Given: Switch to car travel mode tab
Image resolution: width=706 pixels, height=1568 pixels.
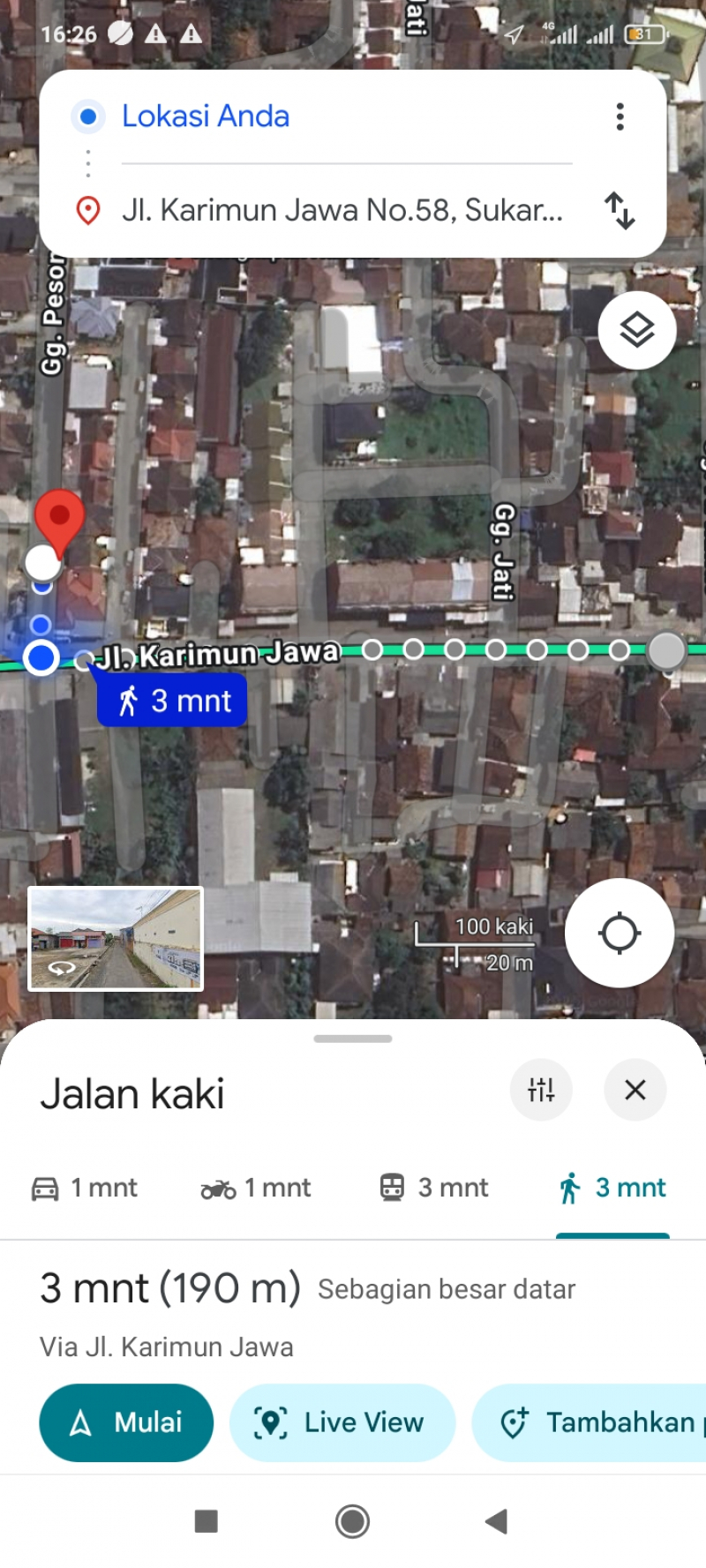Looking at the screenshot, I should click(85, 1189).
